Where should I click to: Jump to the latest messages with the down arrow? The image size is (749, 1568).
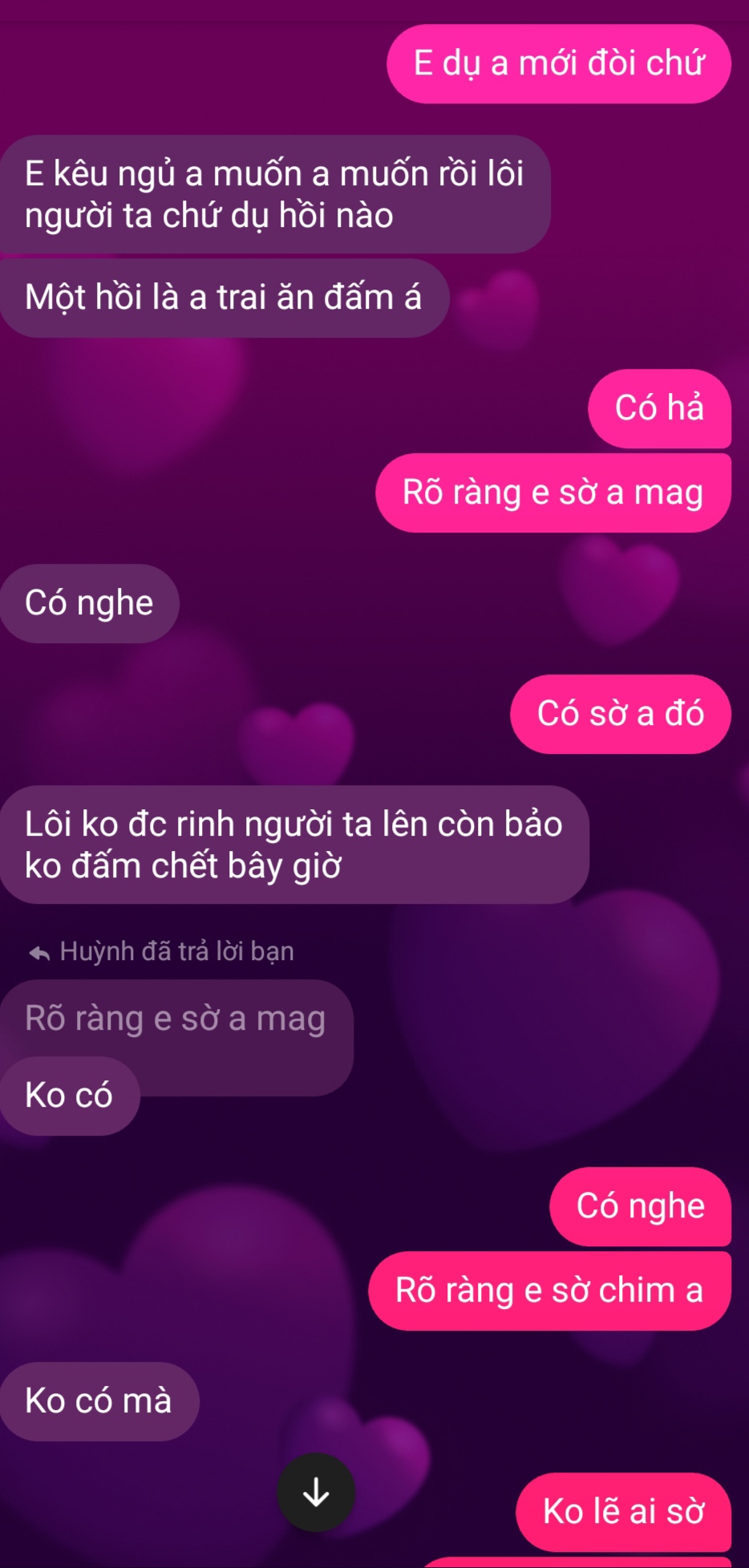(x=316, y=1492)
